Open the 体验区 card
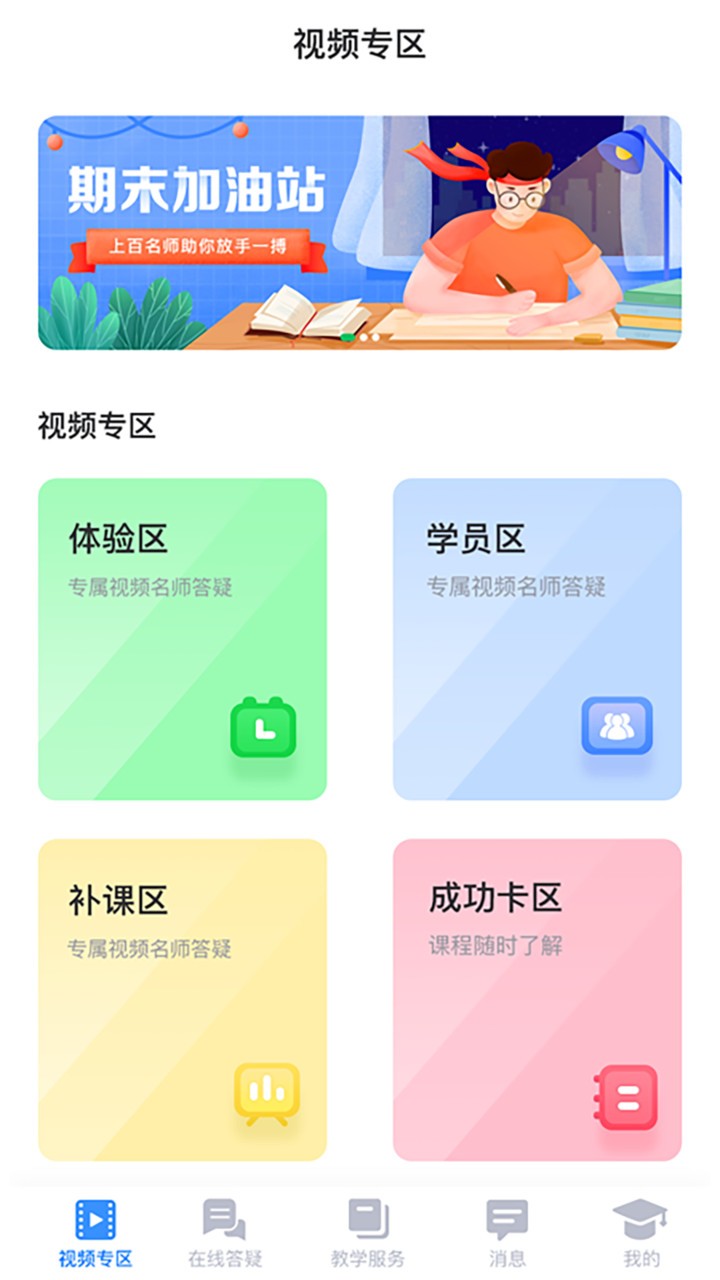Viewport: 720px width, 1280px height. 181,637
